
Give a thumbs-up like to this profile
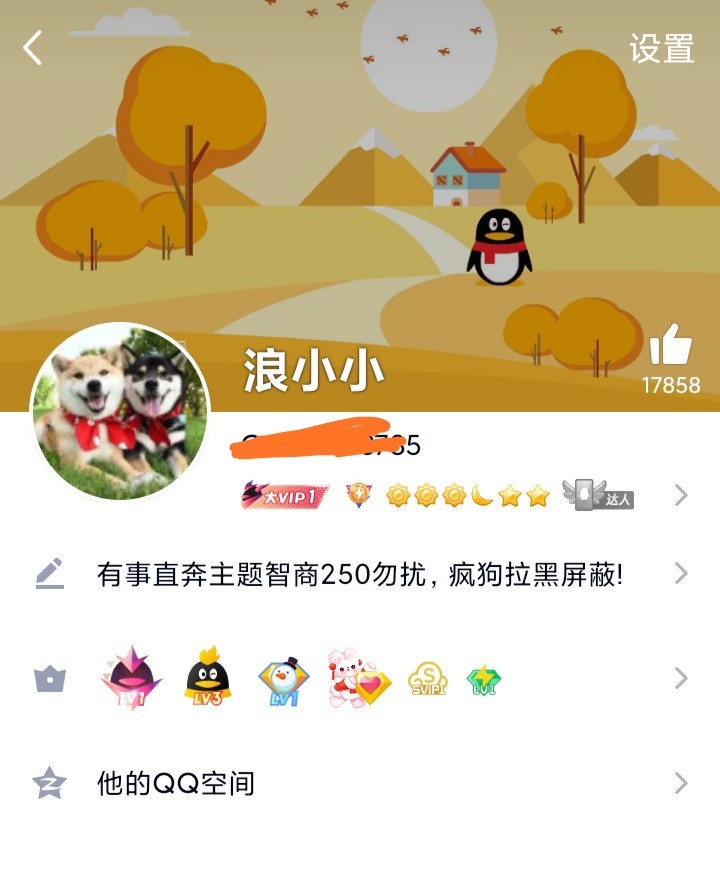pyautogui.click(x=670, y=347)
